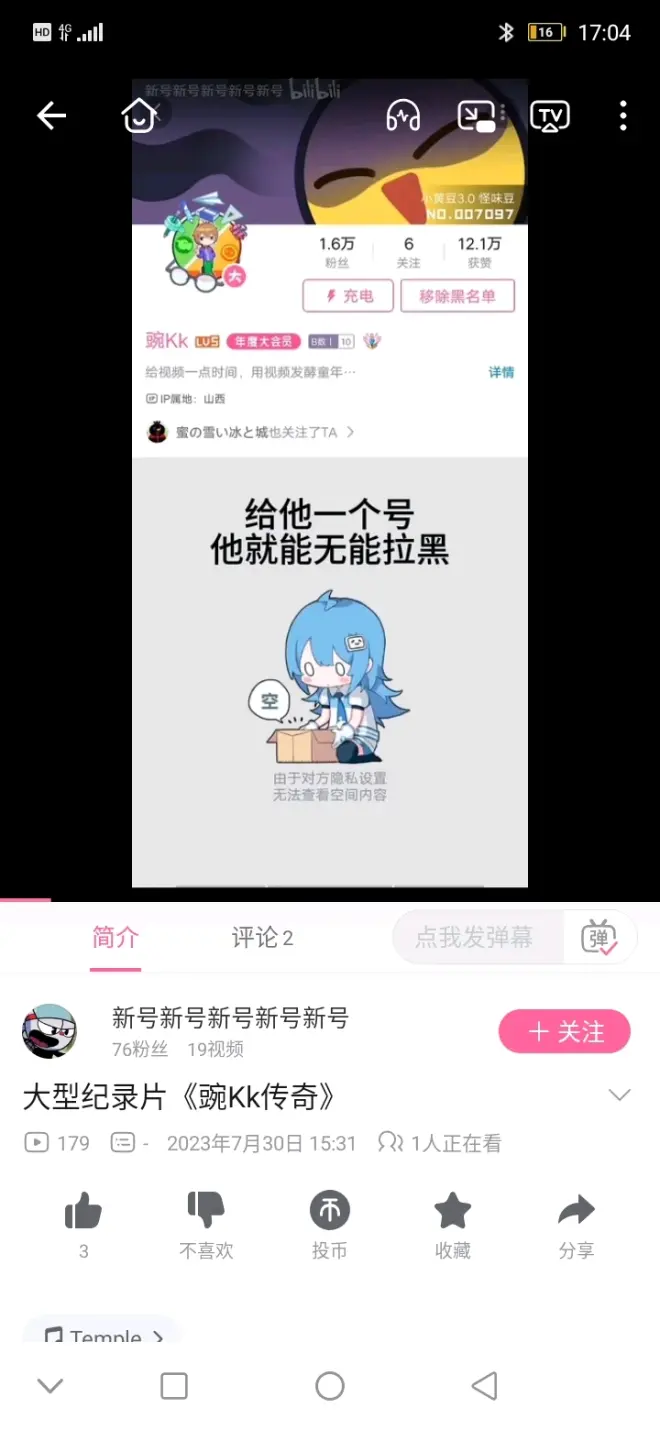Viewport: 660px width, 1430px height.
Task: Switch to the 简介 tab
Action: click(115, 937)
